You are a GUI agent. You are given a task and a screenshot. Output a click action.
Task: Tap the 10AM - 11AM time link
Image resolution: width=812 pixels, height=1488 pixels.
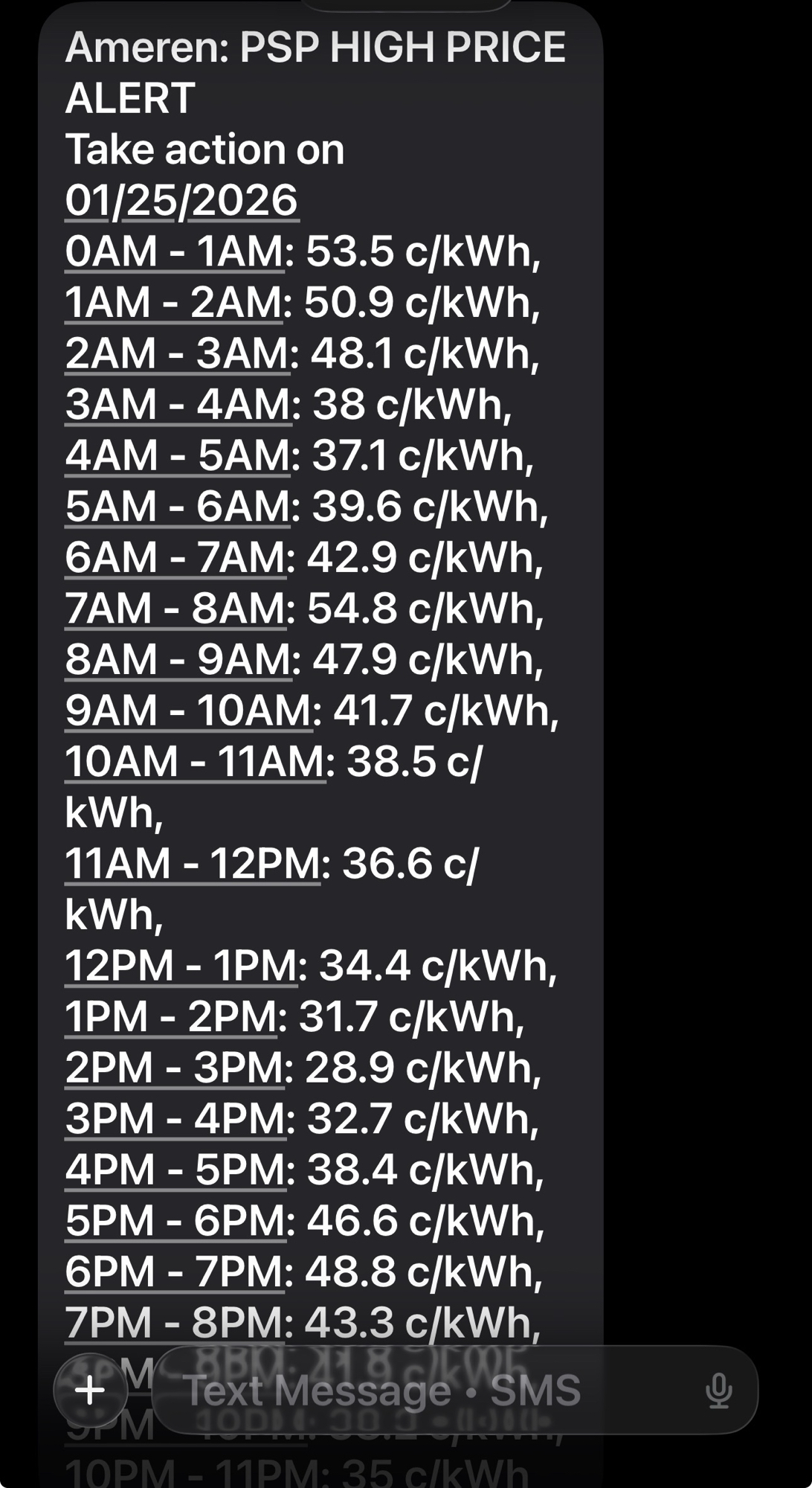195,762
